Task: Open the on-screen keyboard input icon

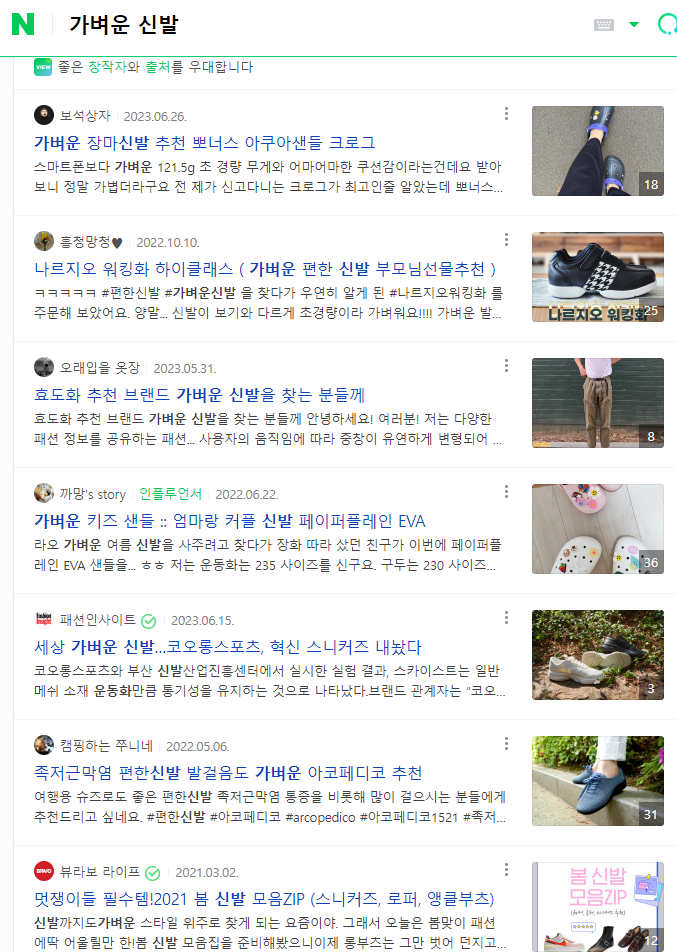Action: [x=604, y=25]
